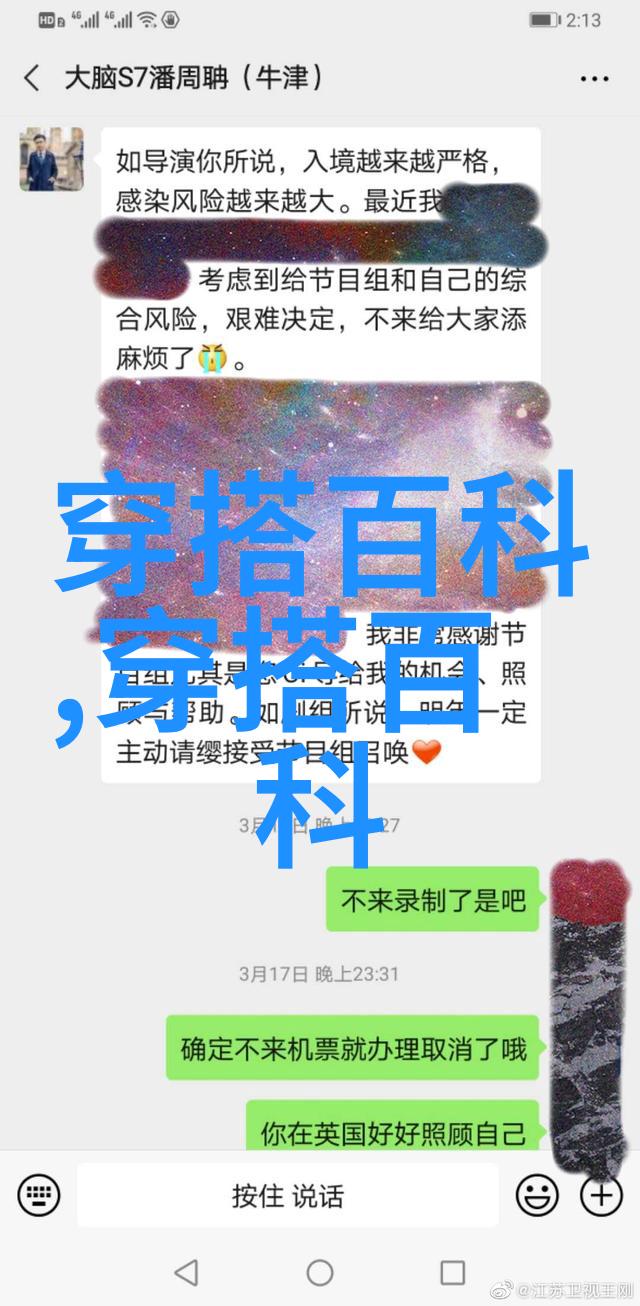Switch to keyboard input mode
Image resolution: width=640 pixels, height=1306 pixels.
tap(38, 1195)
